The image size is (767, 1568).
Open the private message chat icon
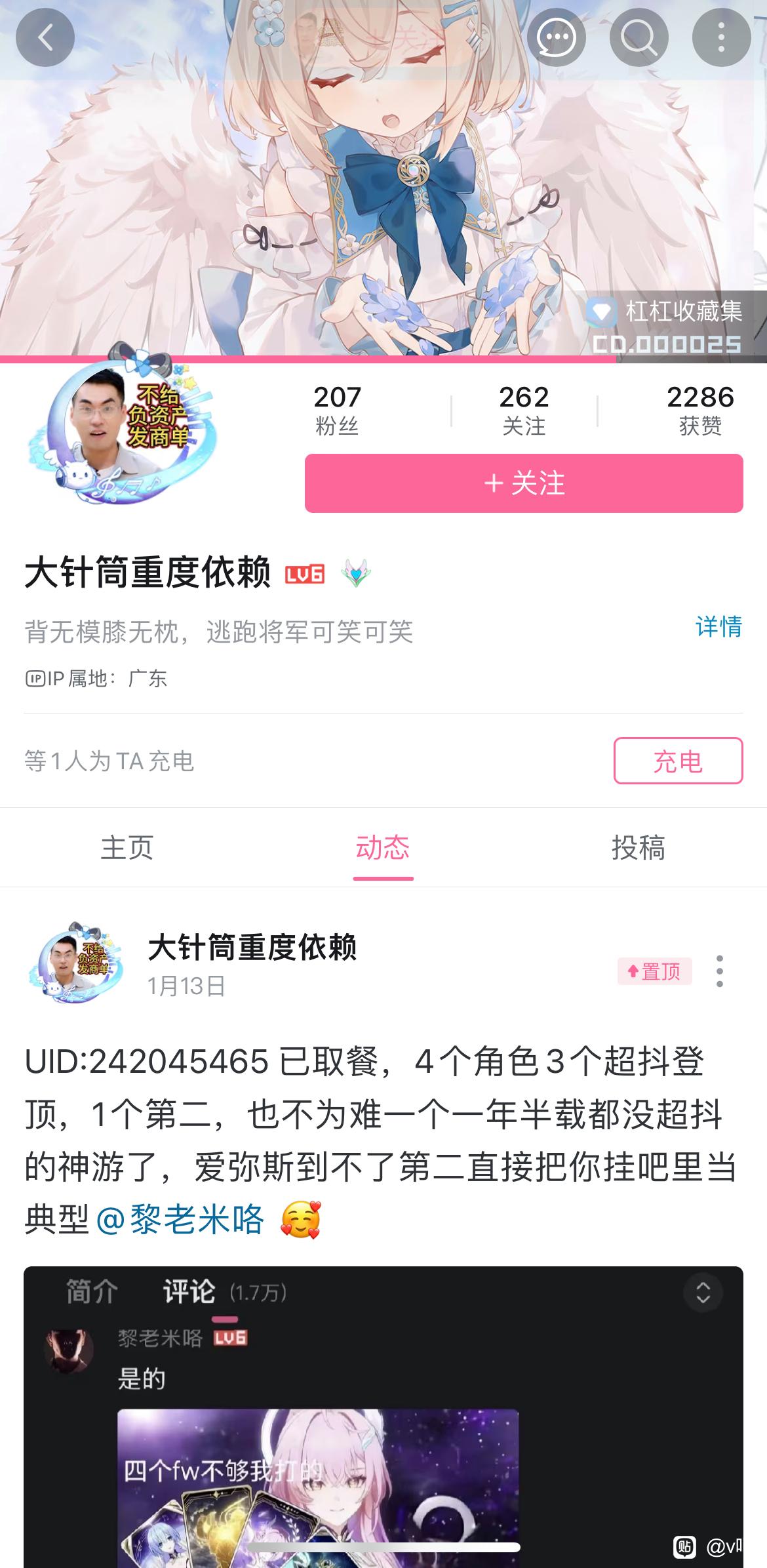point(556,38)
